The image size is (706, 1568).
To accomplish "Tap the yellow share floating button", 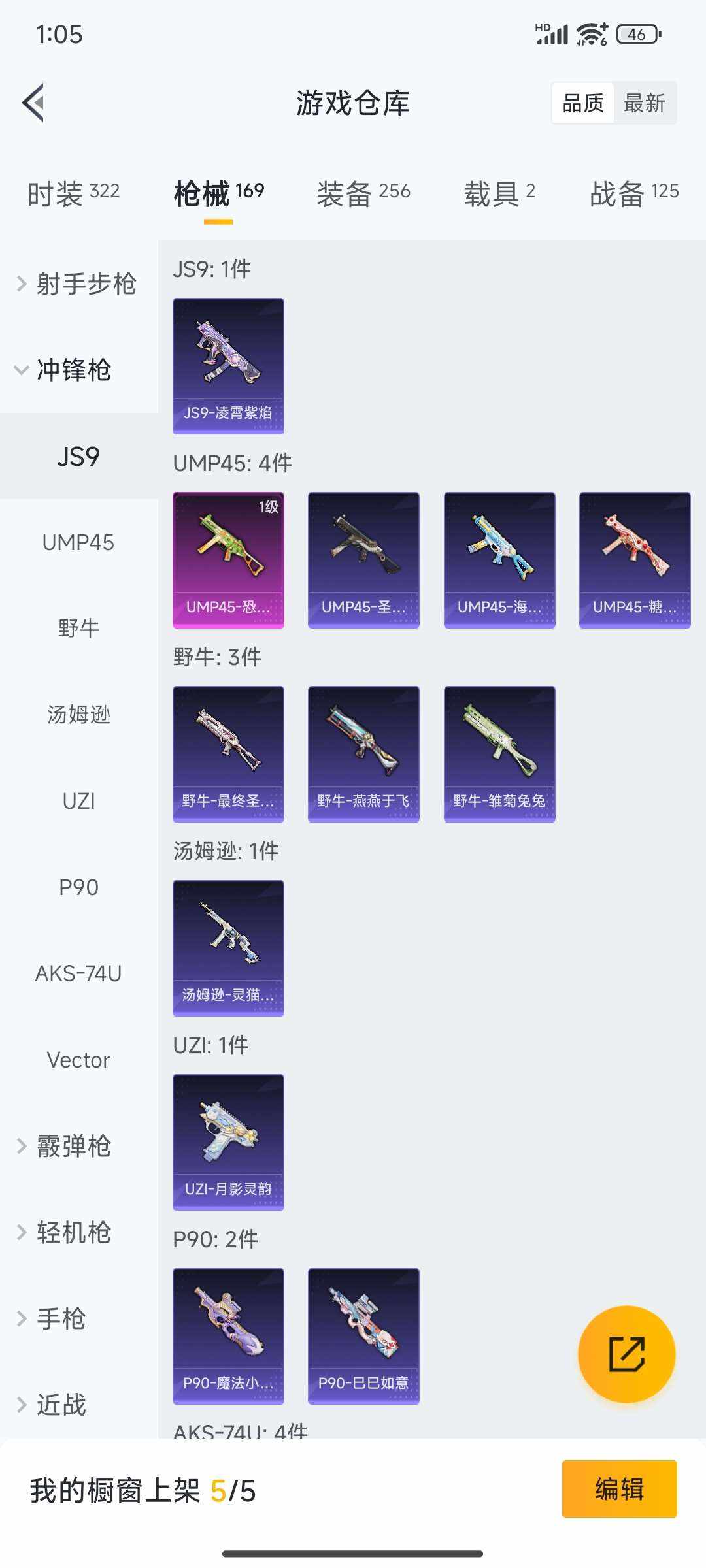I will click(x=626, y=1354).
